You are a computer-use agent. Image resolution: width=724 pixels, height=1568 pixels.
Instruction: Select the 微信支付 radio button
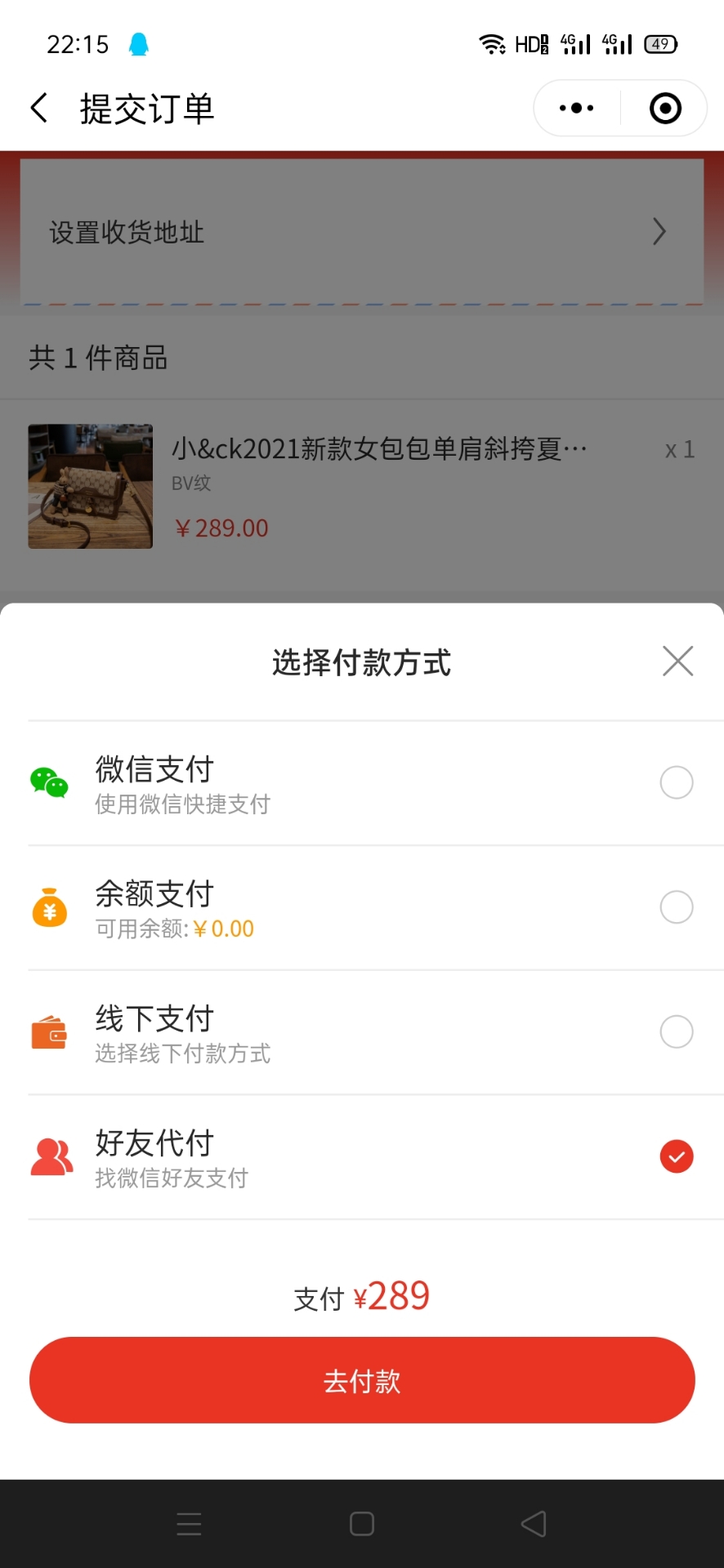click(676, 782)
